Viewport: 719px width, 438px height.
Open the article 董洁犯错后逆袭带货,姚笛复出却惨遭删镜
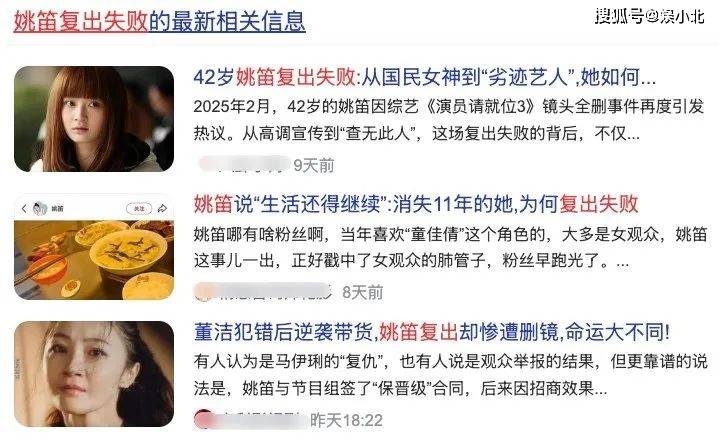(x=432, y=332)
